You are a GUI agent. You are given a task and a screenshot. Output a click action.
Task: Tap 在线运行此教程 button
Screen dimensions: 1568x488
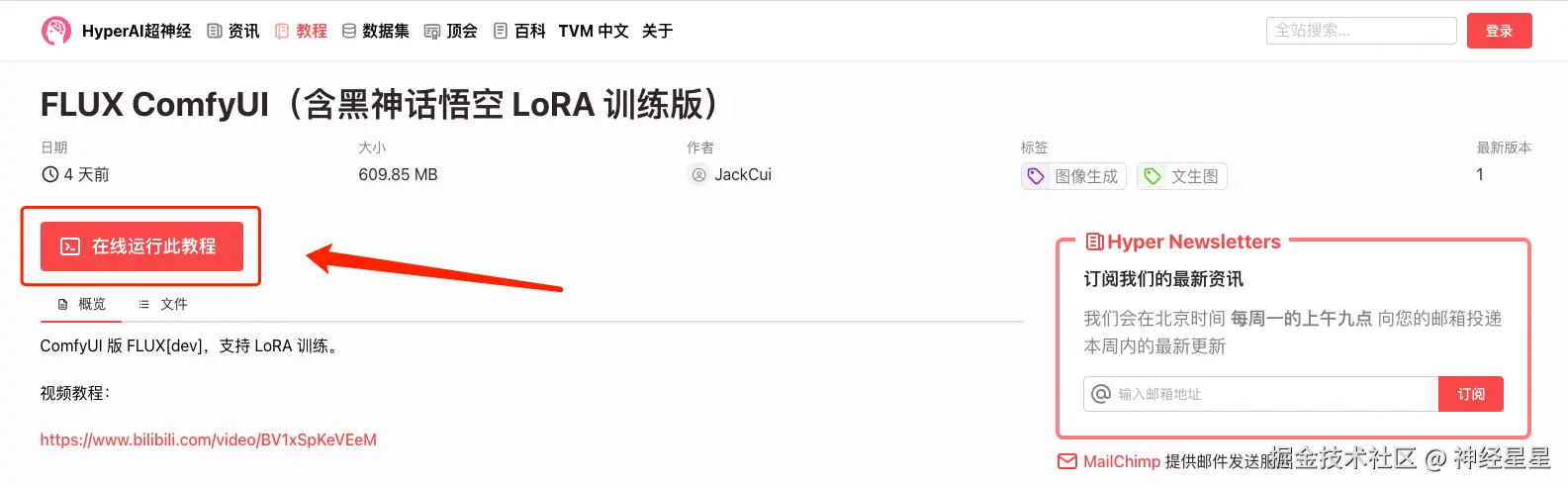(x=141, y=246)
